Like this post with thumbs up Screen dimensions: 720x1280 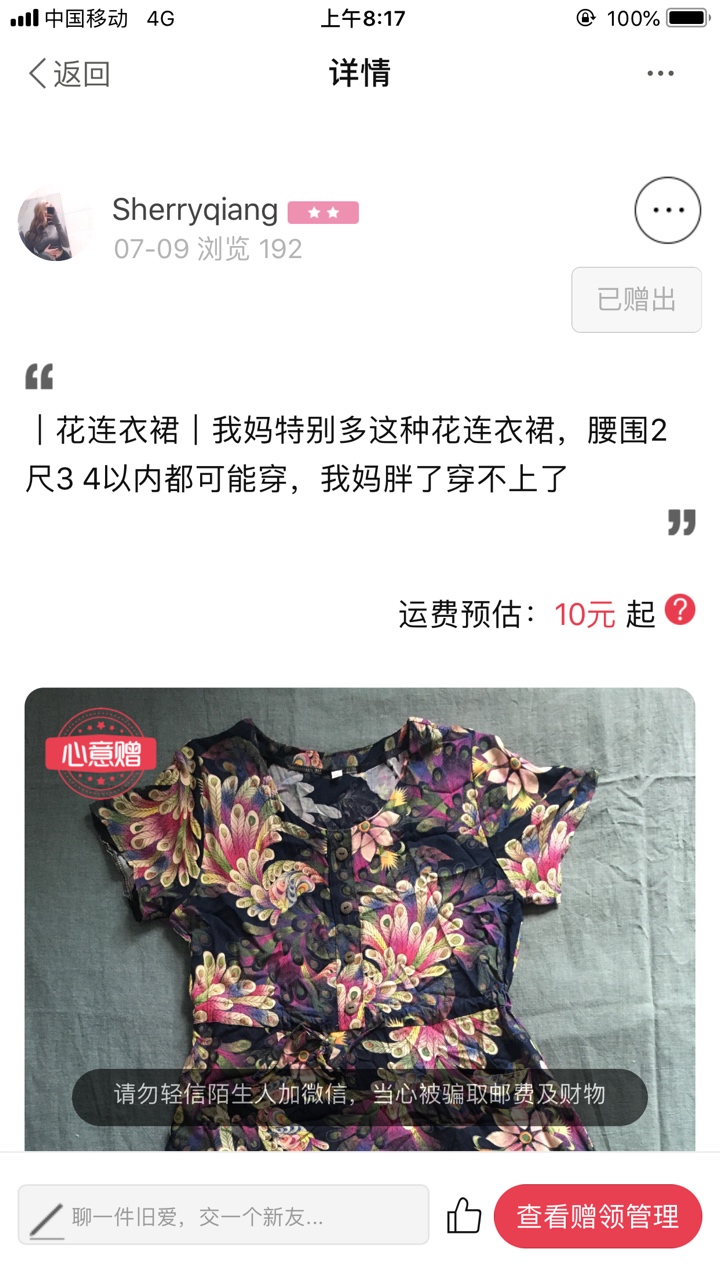[x=464, y=1216]
